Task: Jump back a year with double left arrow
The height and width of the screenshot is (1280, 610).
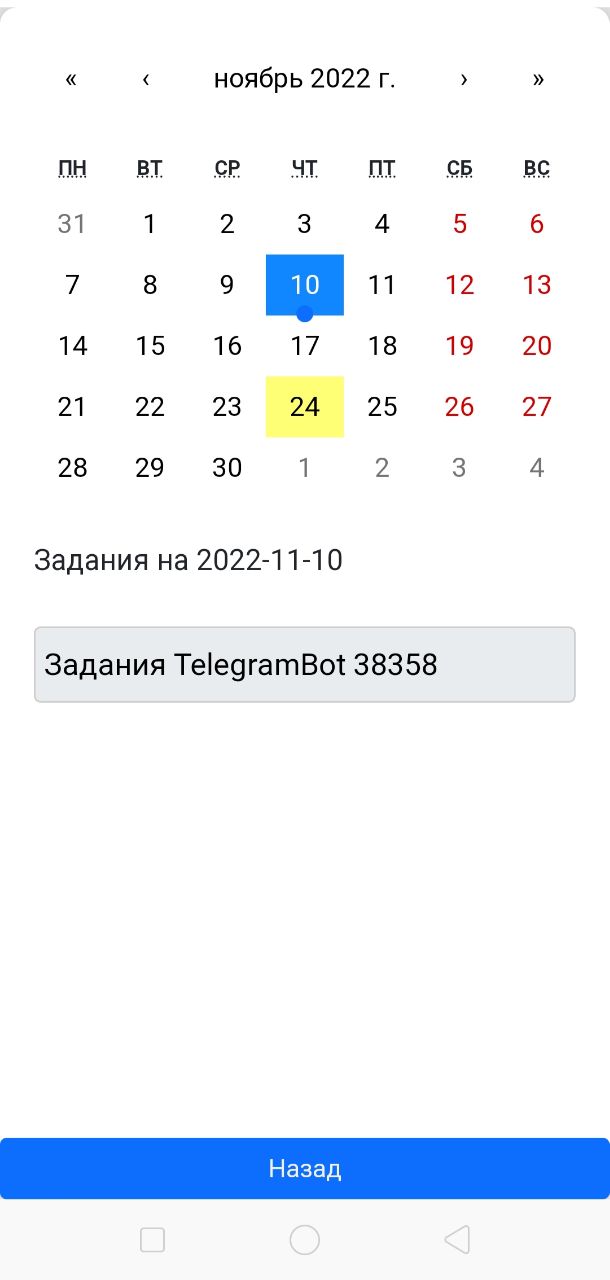Action: pyautogui.click(x=71, y=80)
